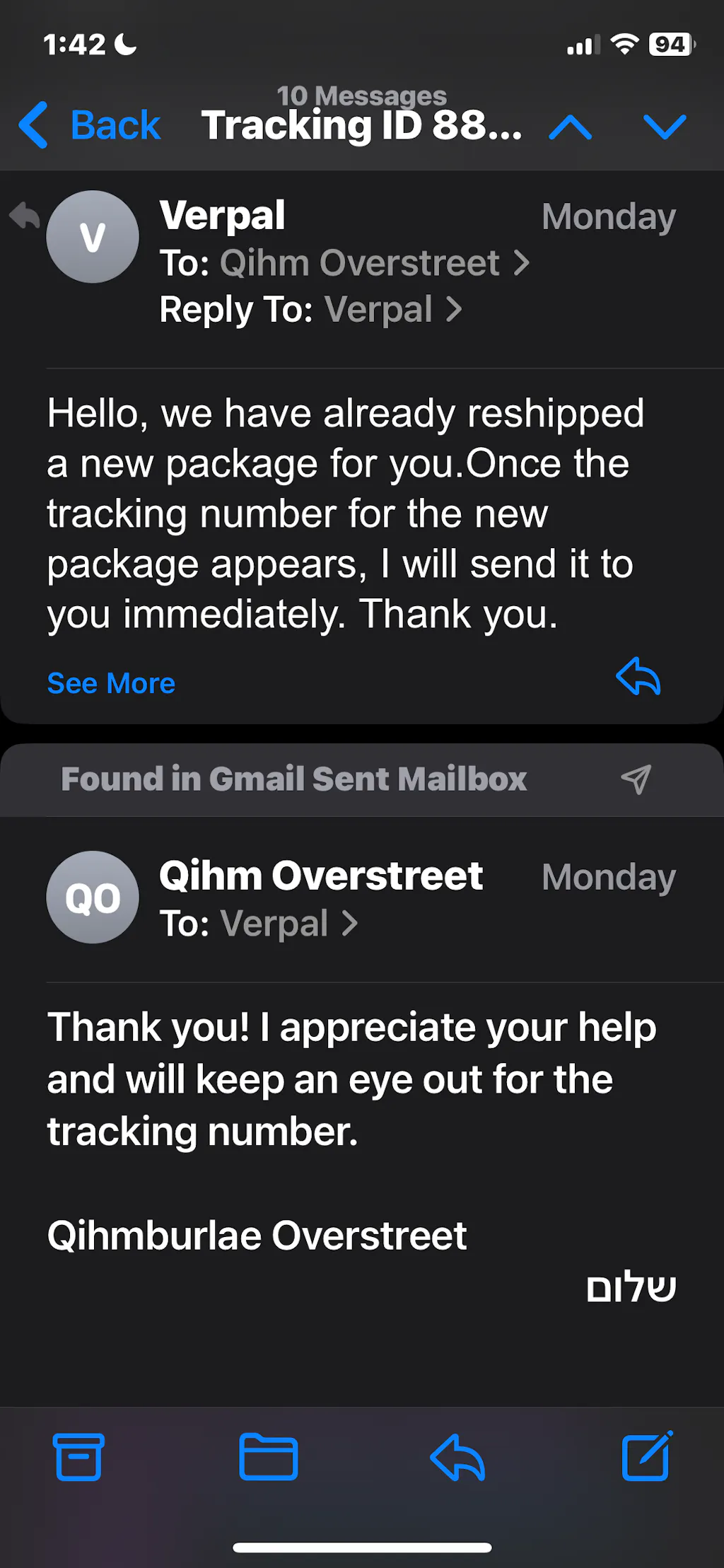Compose a new email
The image size is (724, 1568).
647,1457
